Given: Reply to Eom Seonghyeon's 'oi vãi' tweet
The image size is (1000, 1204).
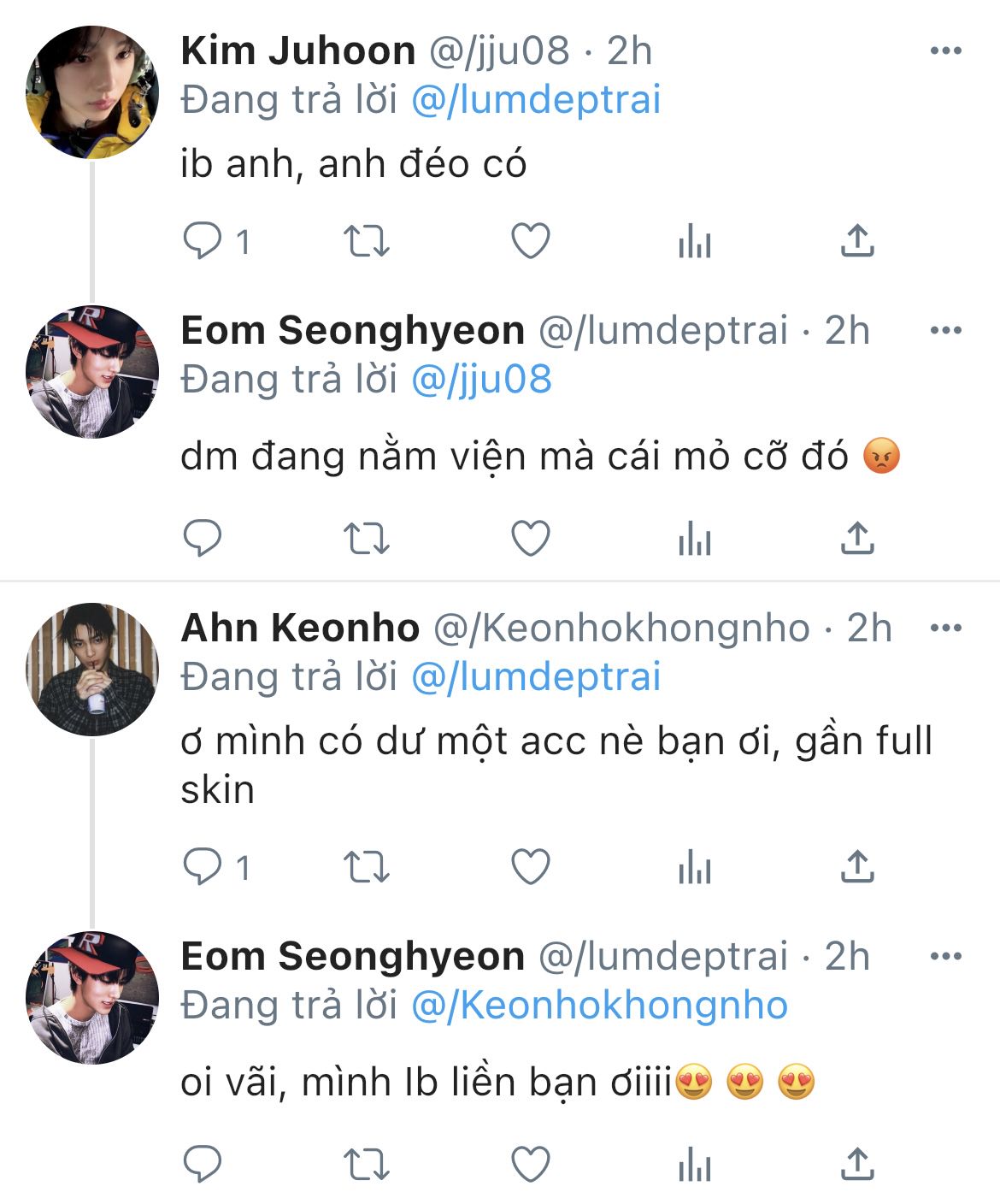Looking at the screenshot, I should [203, 1165].
